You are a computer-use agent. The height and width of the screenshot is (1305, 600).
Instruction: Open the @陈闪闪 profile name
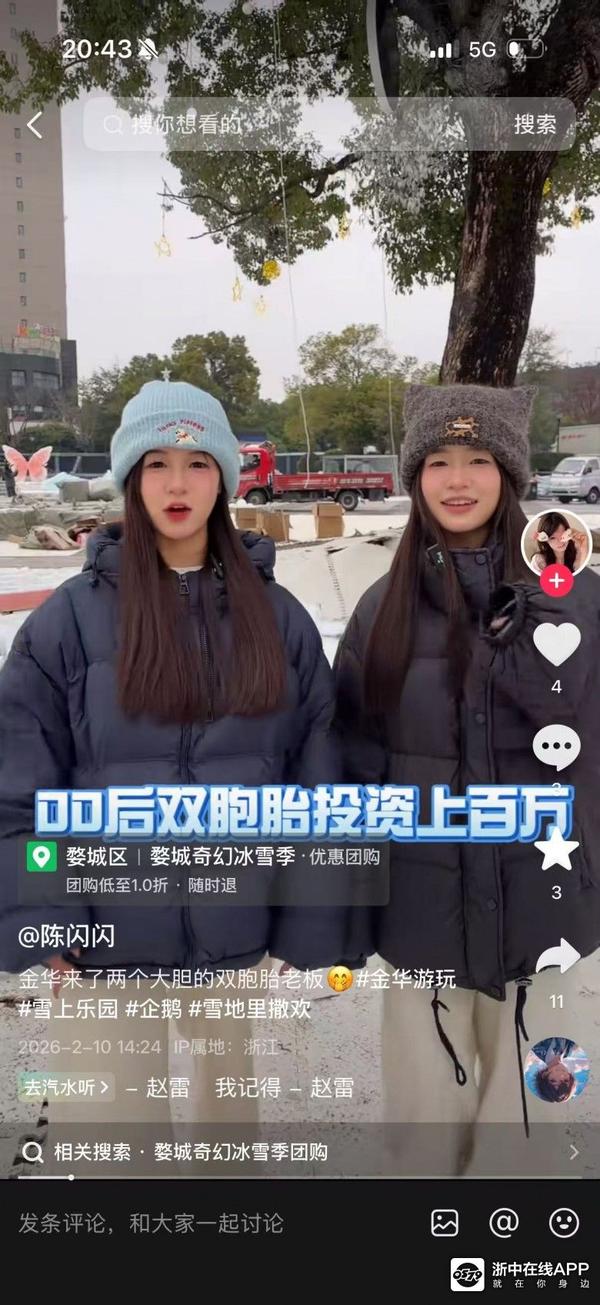click(x=67, y=936)
